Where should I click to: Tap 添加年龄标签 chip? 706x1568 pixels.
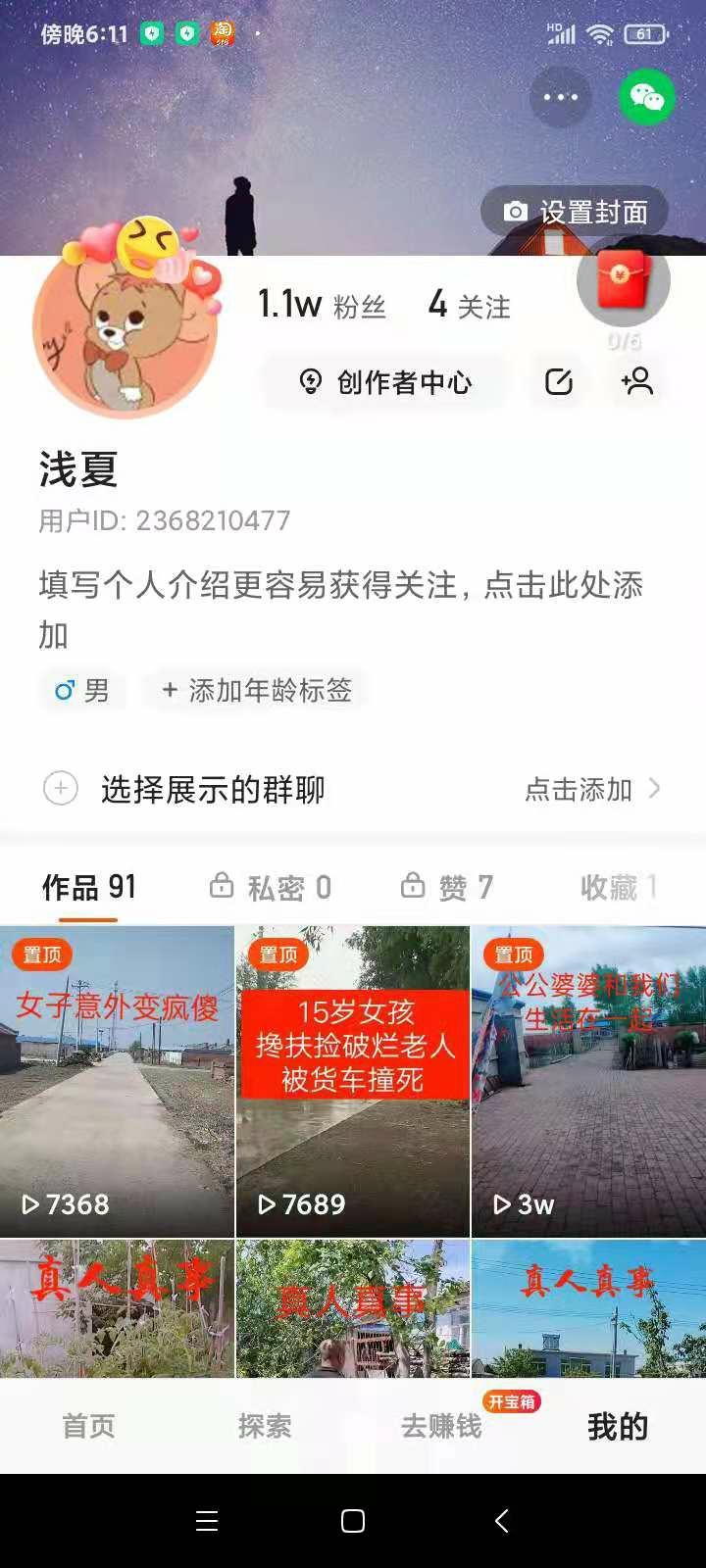[257, 691]
